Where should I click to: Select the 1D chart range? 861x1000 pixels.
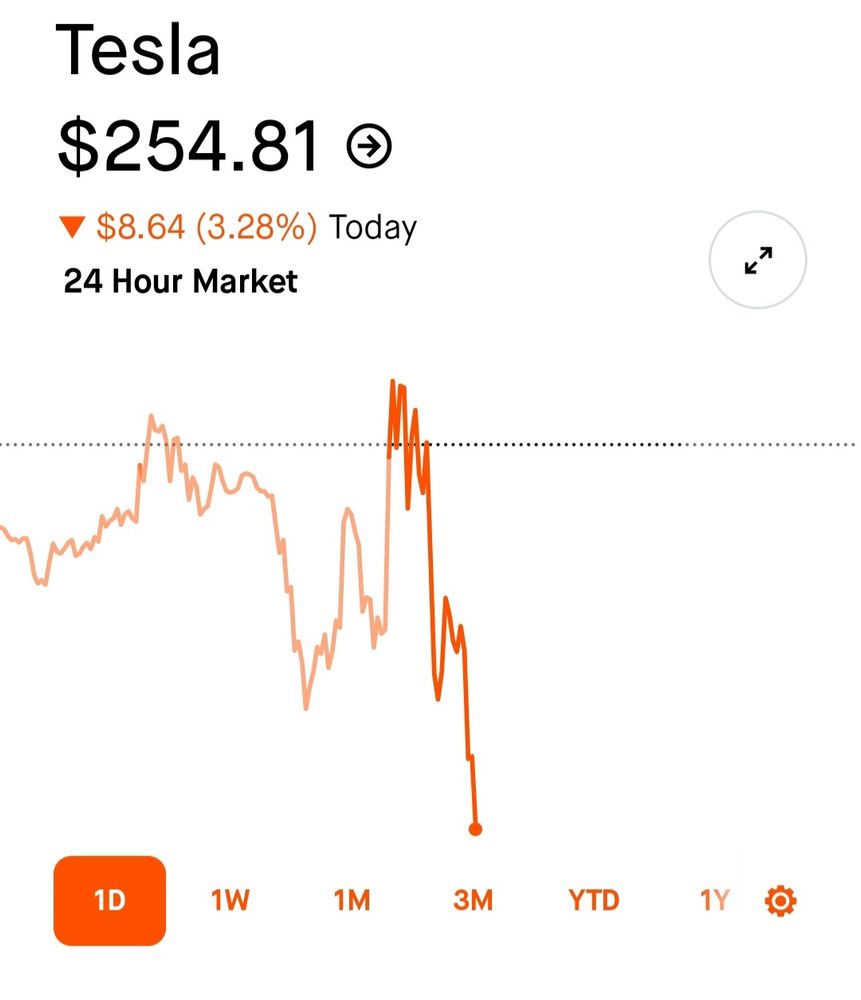coord(109,900)
